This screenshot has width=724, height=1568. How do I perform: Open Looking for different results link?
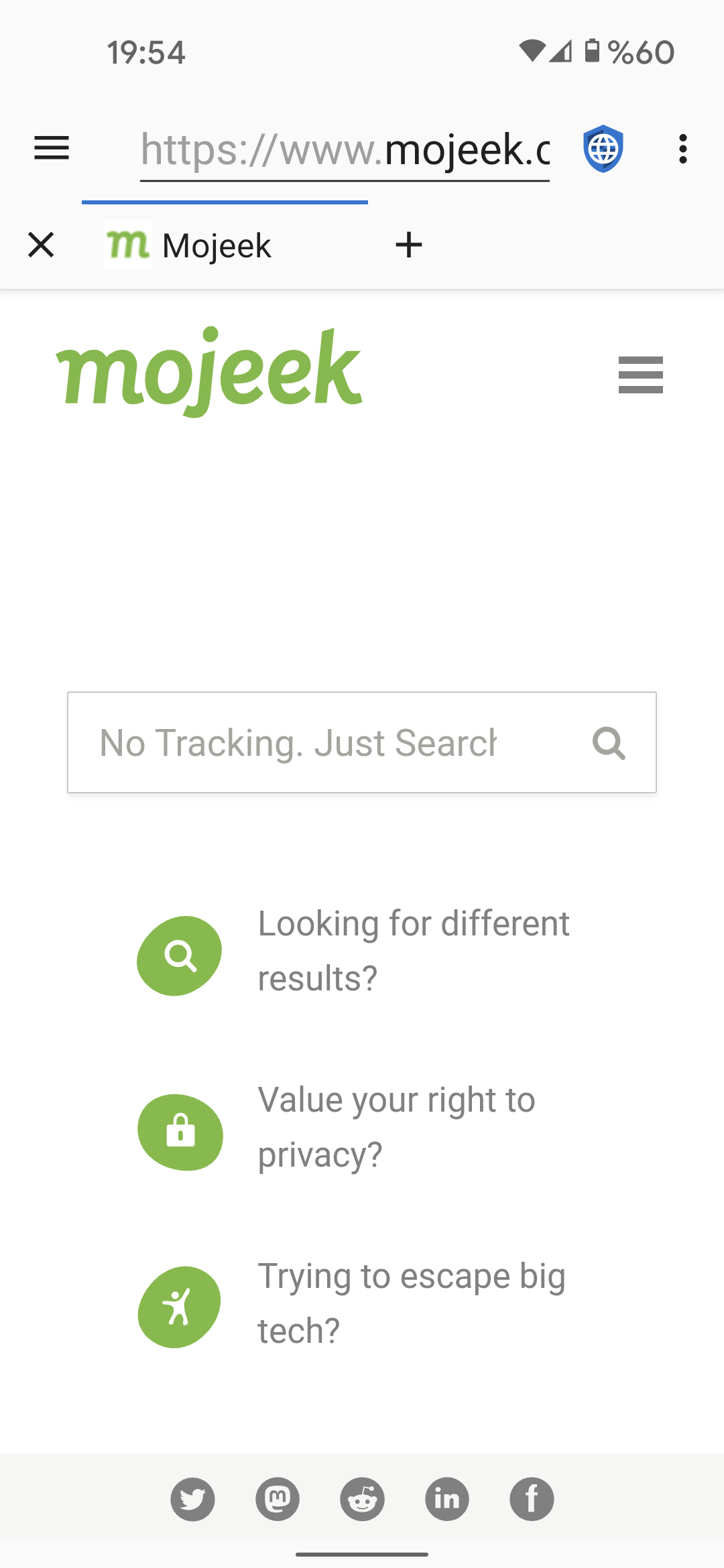click(414, 951)
